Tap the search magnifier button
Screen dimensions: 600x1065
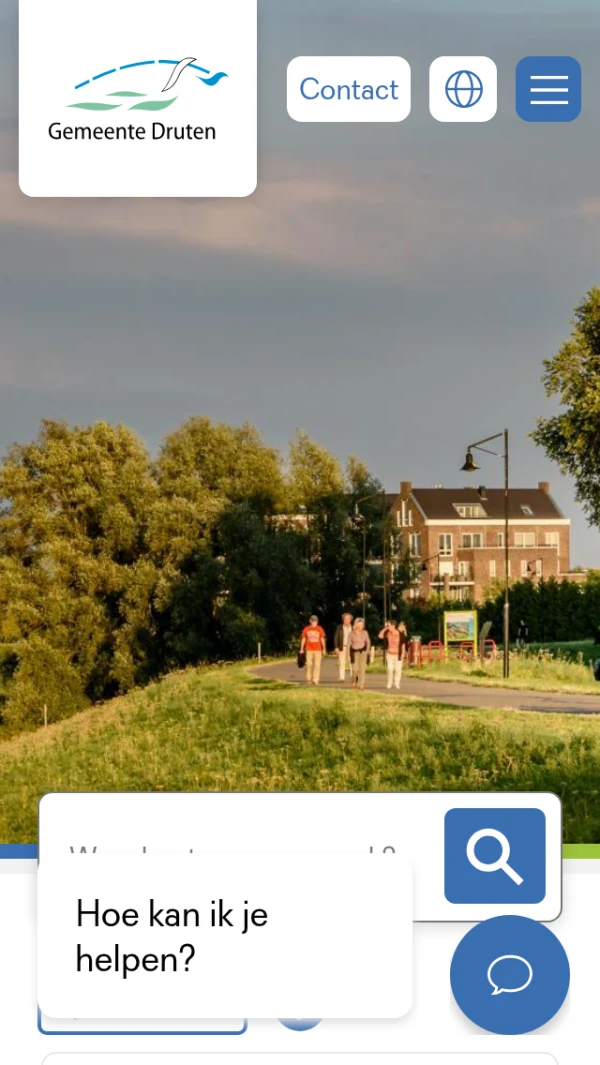[495, 855]
